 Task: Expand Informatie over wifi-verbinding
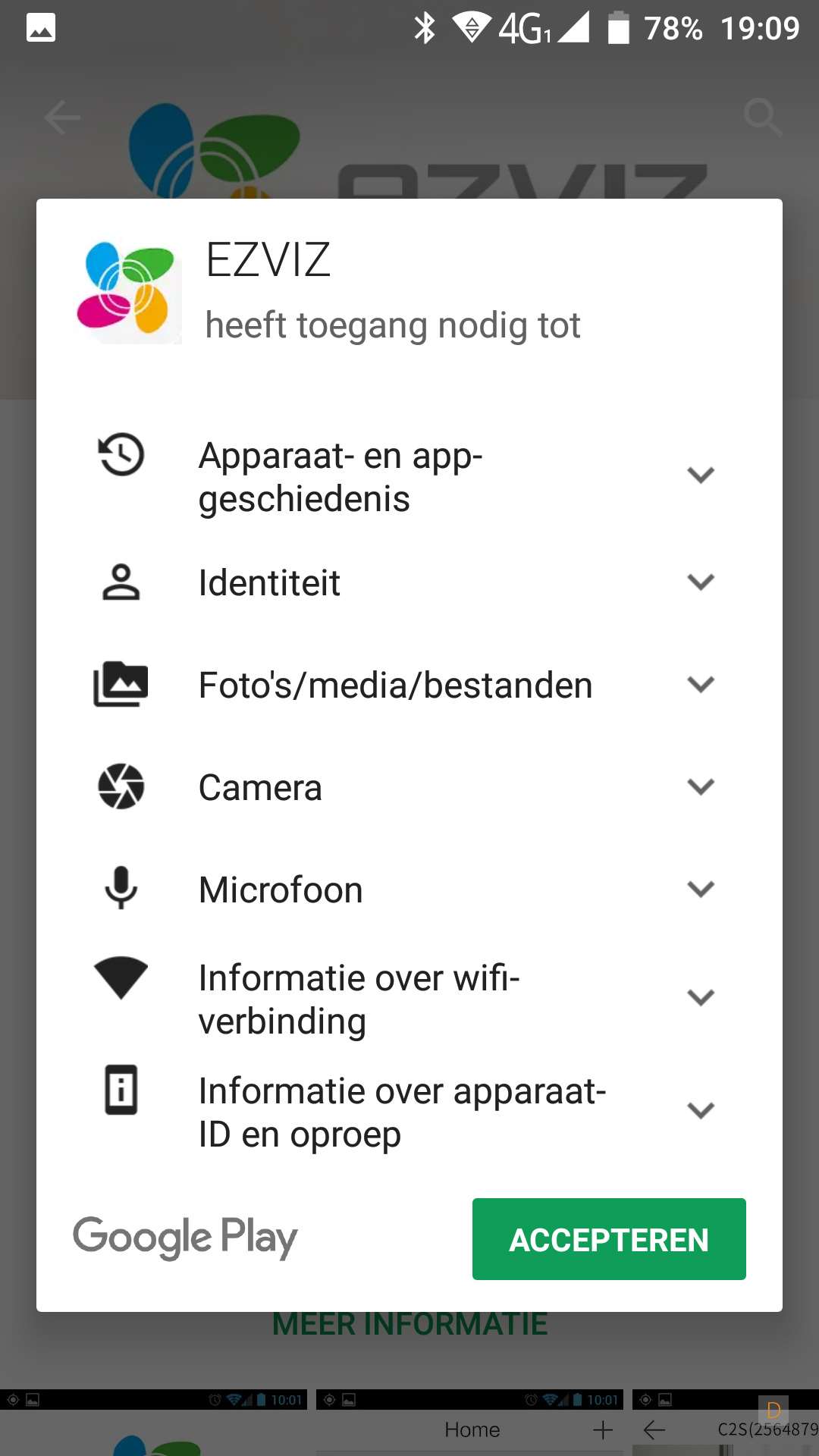[700, 998]
